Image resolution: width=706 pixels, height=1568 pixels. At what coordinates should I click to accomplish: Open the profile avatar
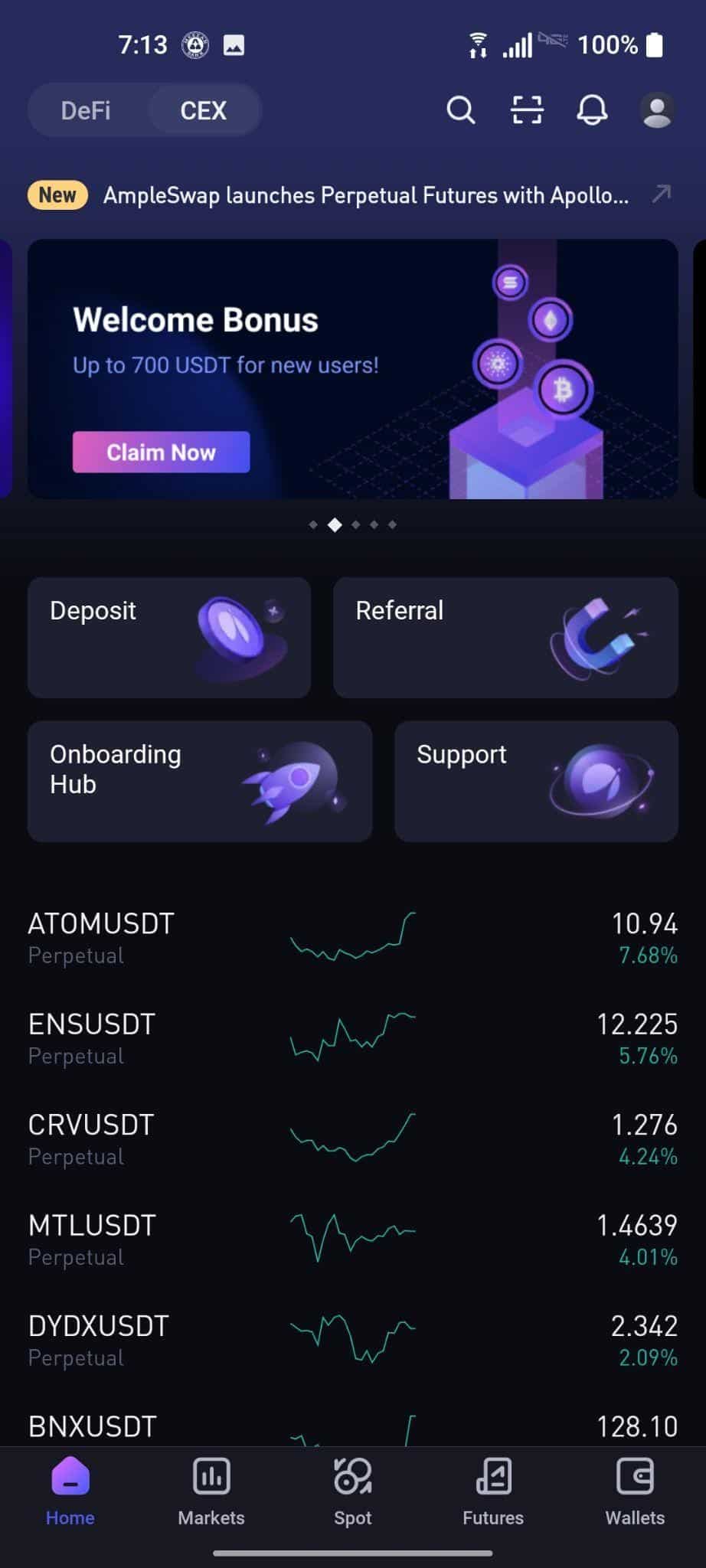point(656,110)
